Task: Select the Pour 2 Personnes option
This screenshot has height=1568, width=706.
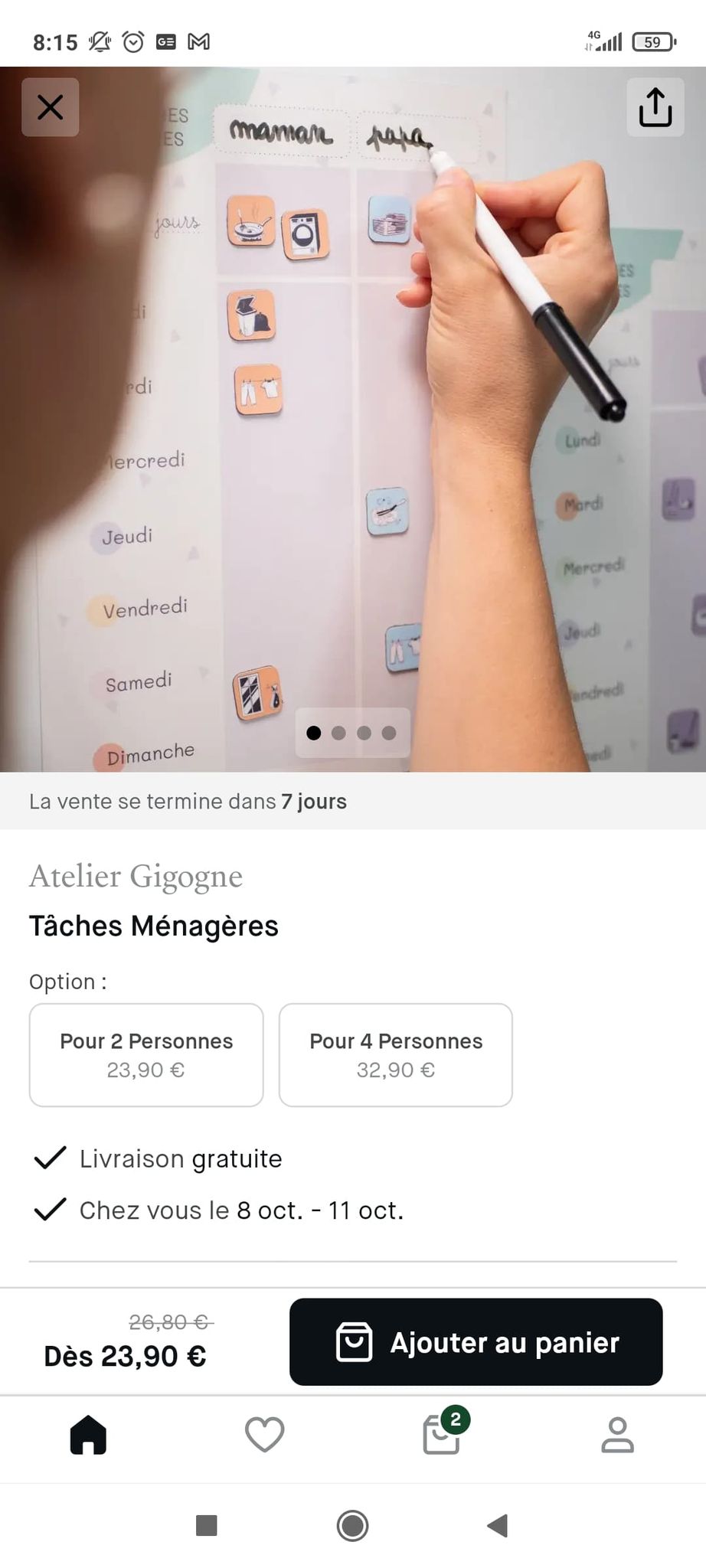Action: pyautogui.click(x=146, y=1054)
